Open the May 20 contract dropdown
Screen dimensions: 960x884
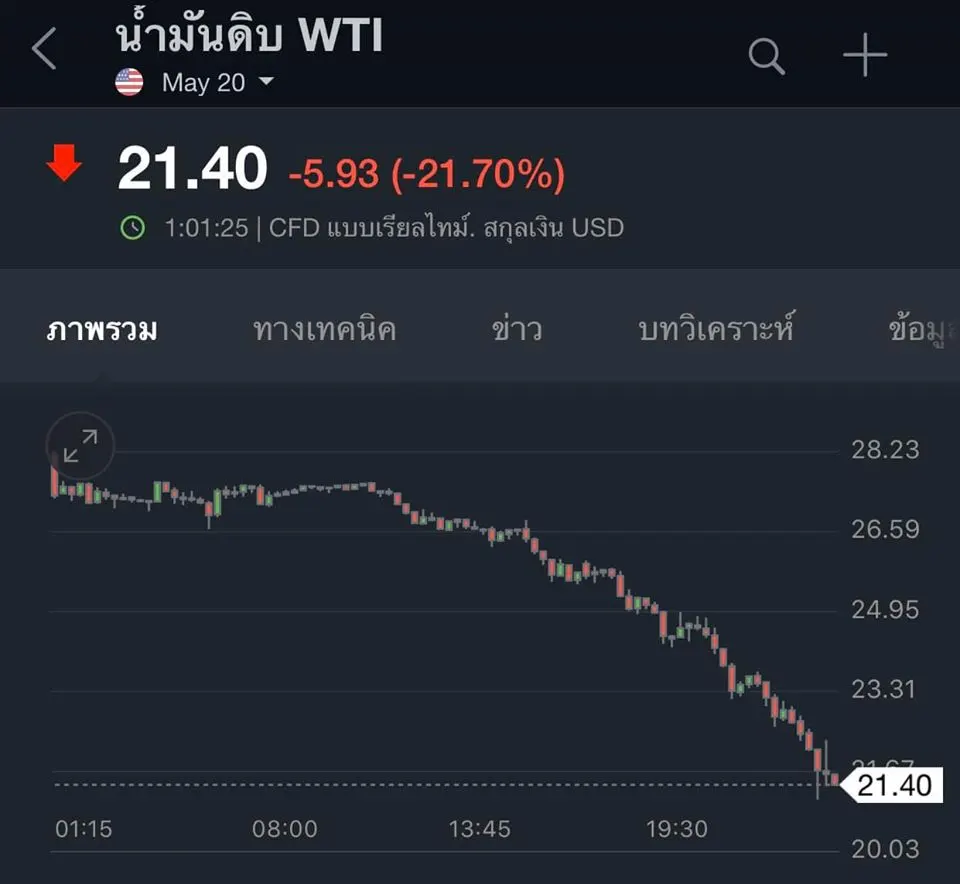point(217,83)
